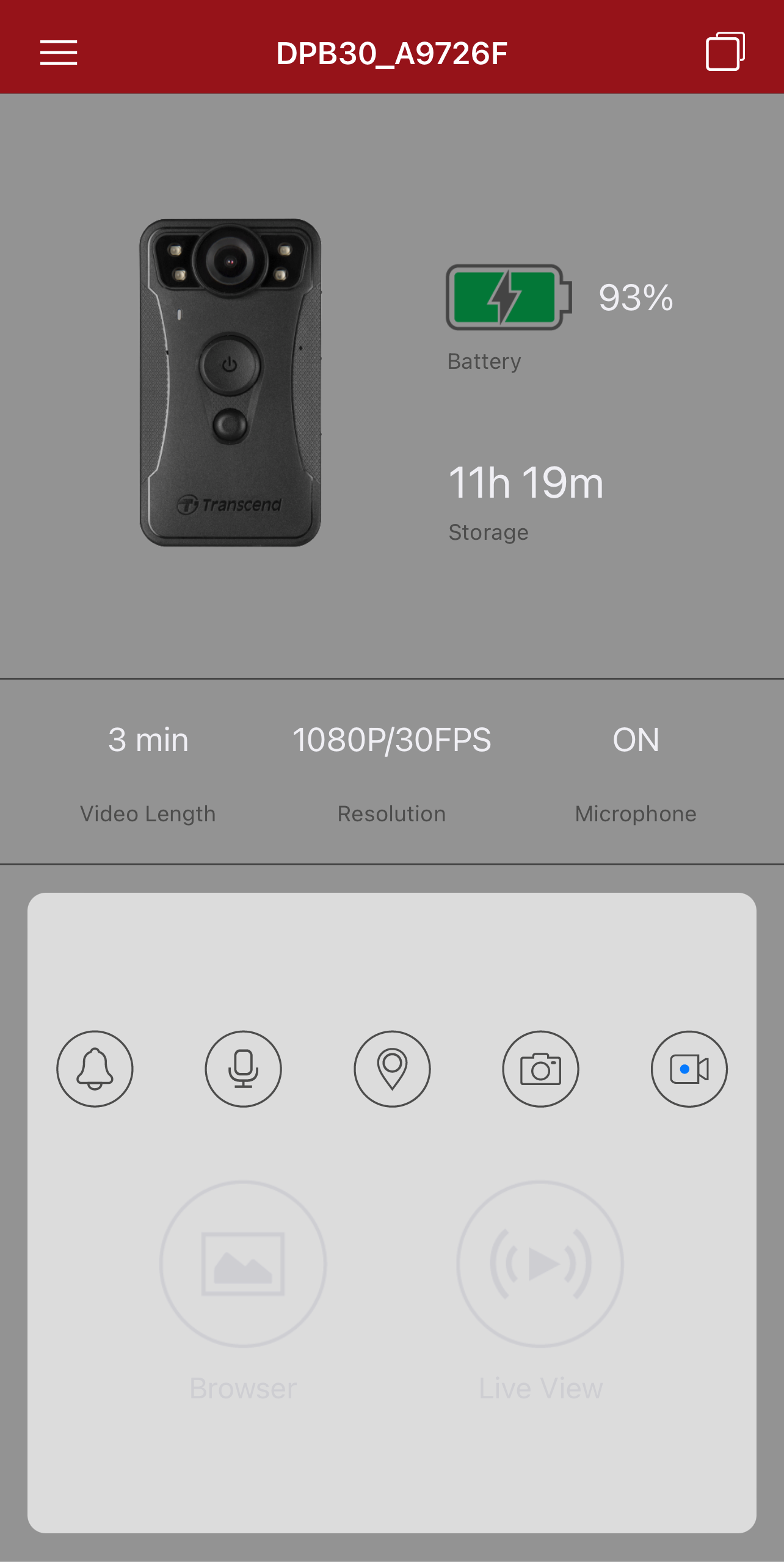Change the Video Length setting

click(148, 769)
